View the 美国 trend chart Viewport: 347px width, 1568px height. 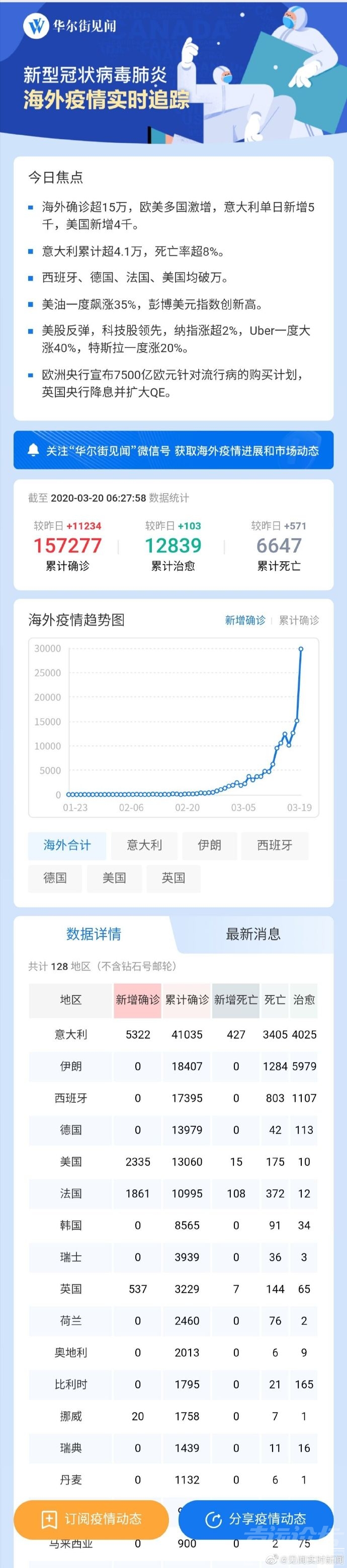click(114, 878)
